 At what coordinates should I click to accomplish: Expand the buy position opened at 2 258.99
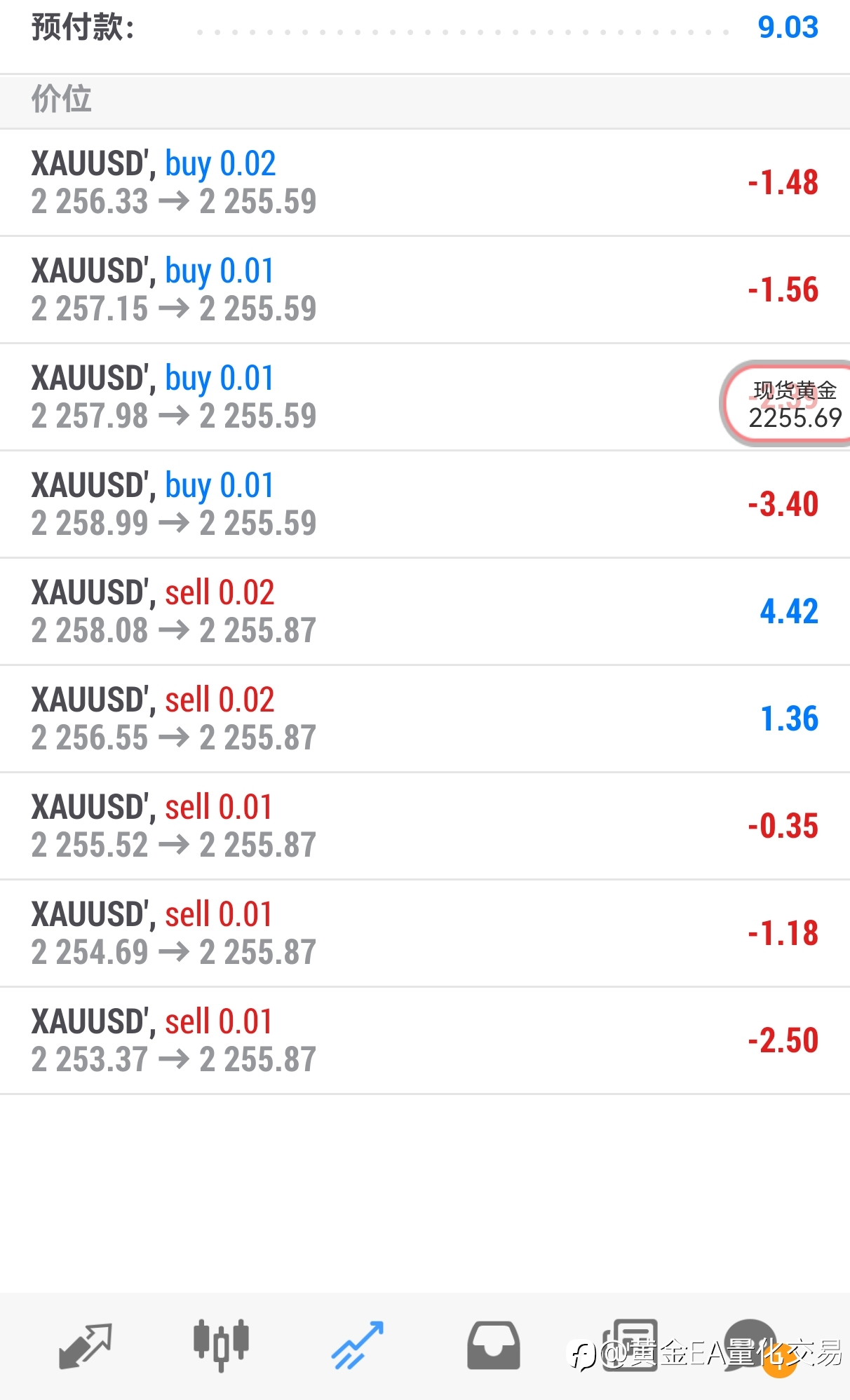click(x=425, y=504)
